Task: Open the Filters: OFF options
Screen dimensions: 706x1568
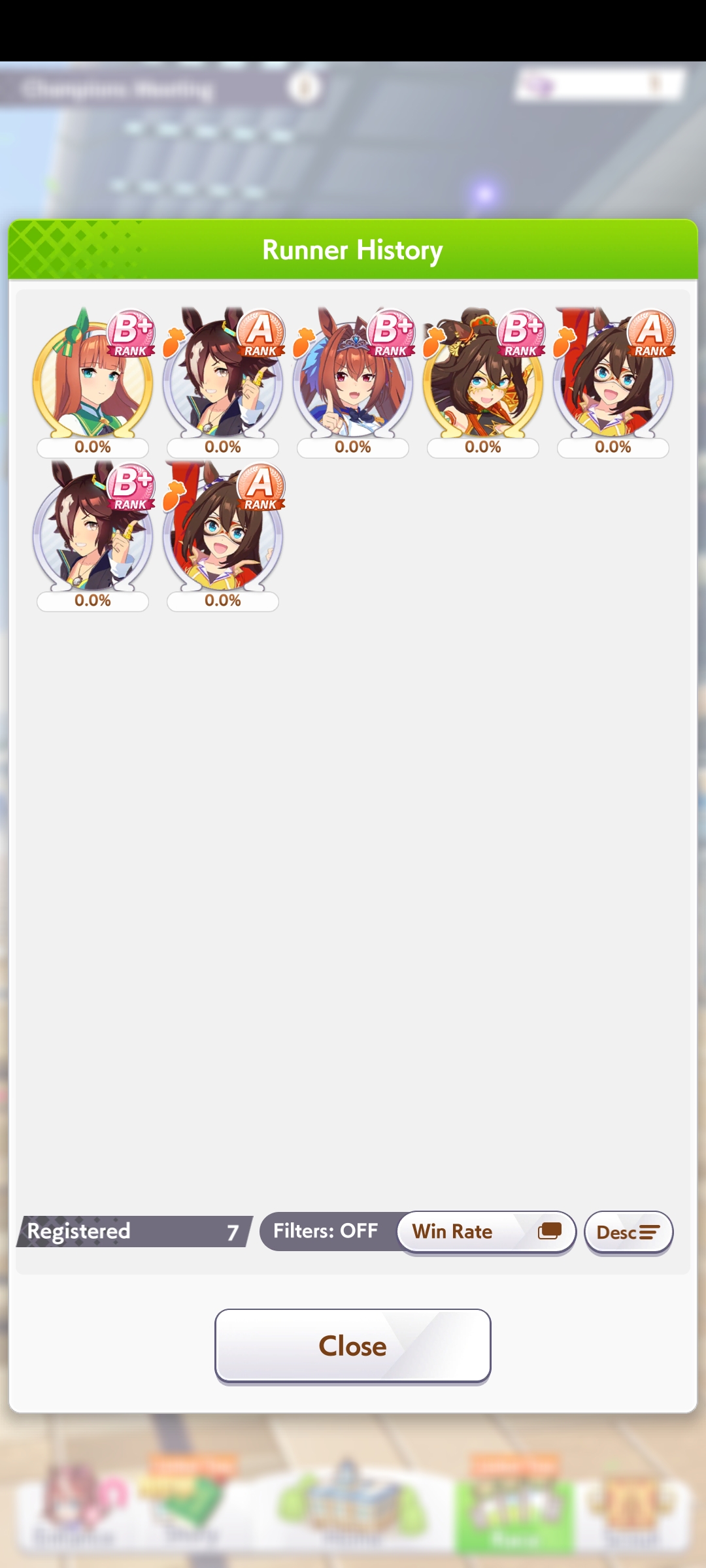Action: pos(326,1232)
